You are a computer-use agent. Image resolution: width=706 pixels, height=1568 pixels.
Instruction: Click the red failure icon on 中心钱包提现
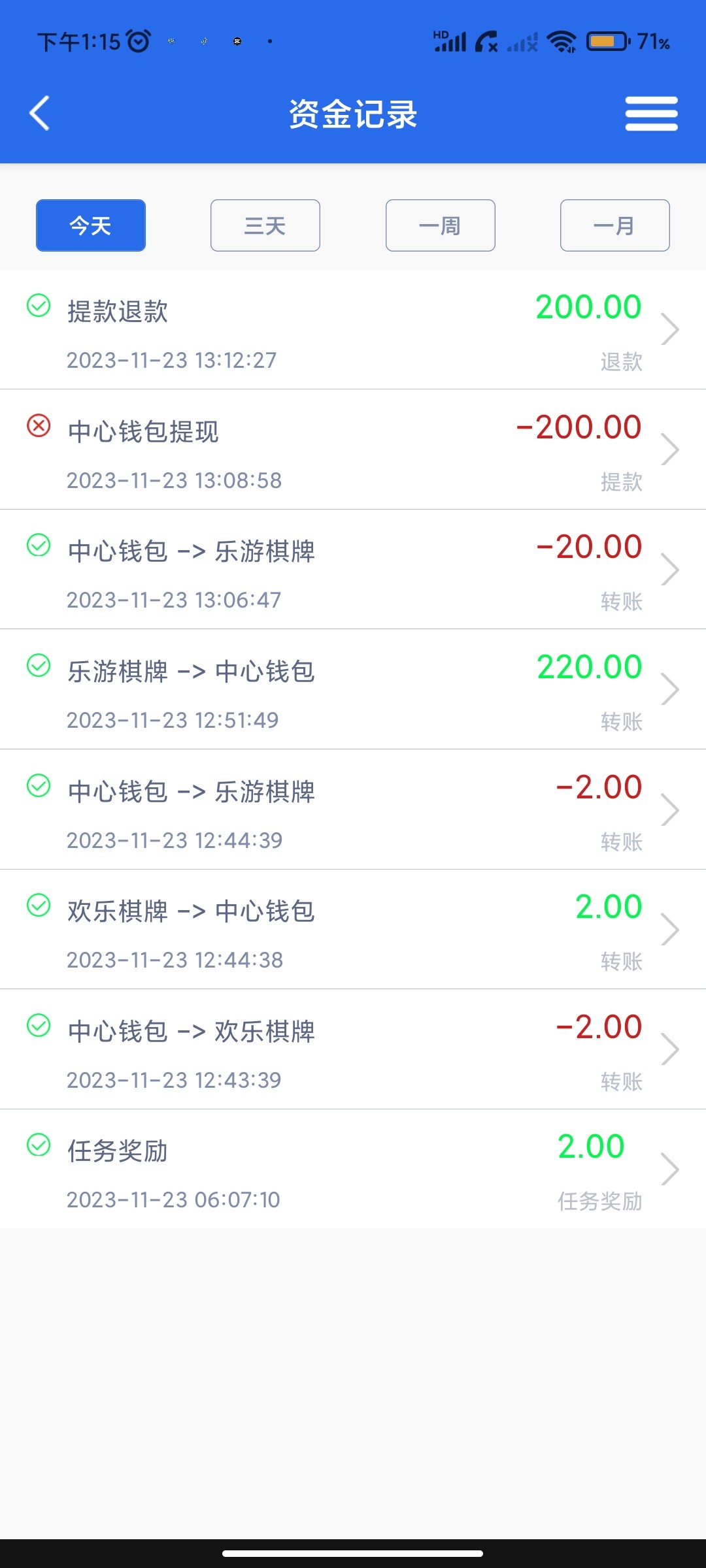tap(39, 425)
